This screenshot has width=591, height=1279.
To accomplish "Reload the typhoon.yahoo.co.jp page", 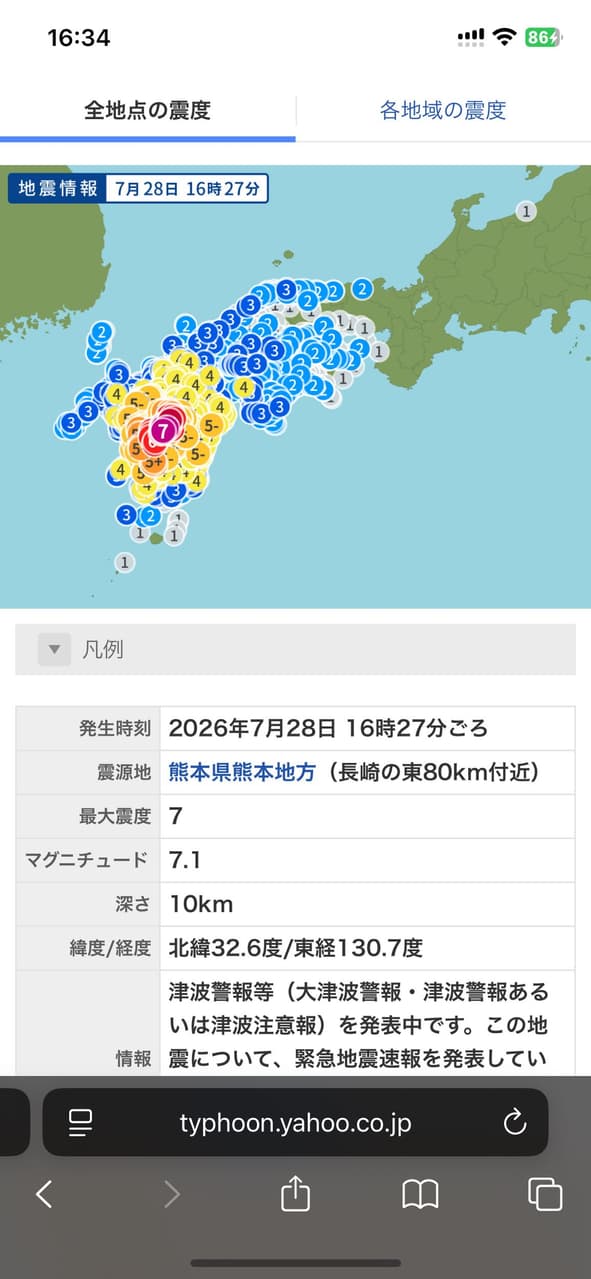I will click(x=514, y=1122).
